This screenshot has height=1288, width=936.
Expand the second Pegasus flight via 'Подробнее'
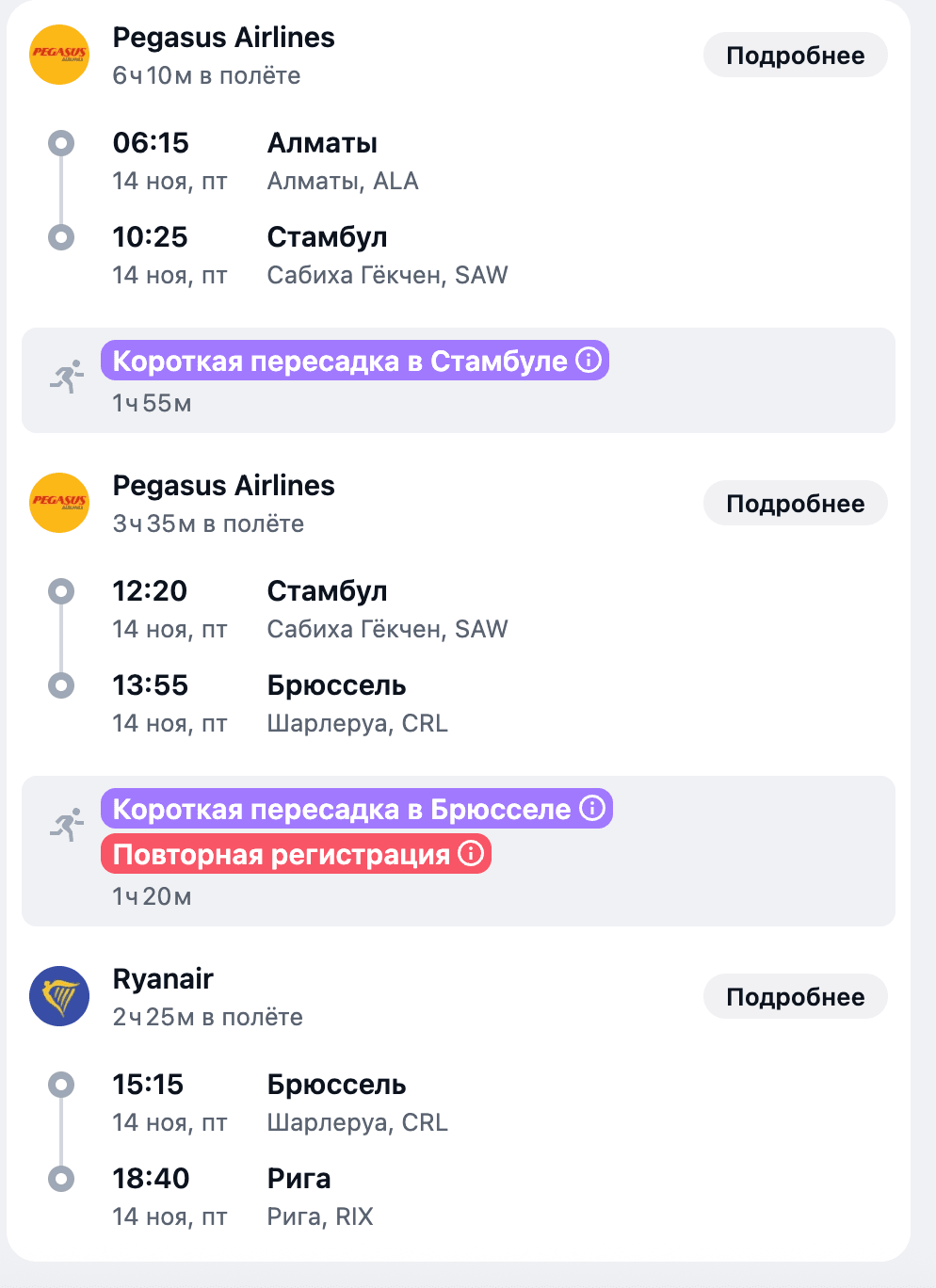(x=795, y=503)
